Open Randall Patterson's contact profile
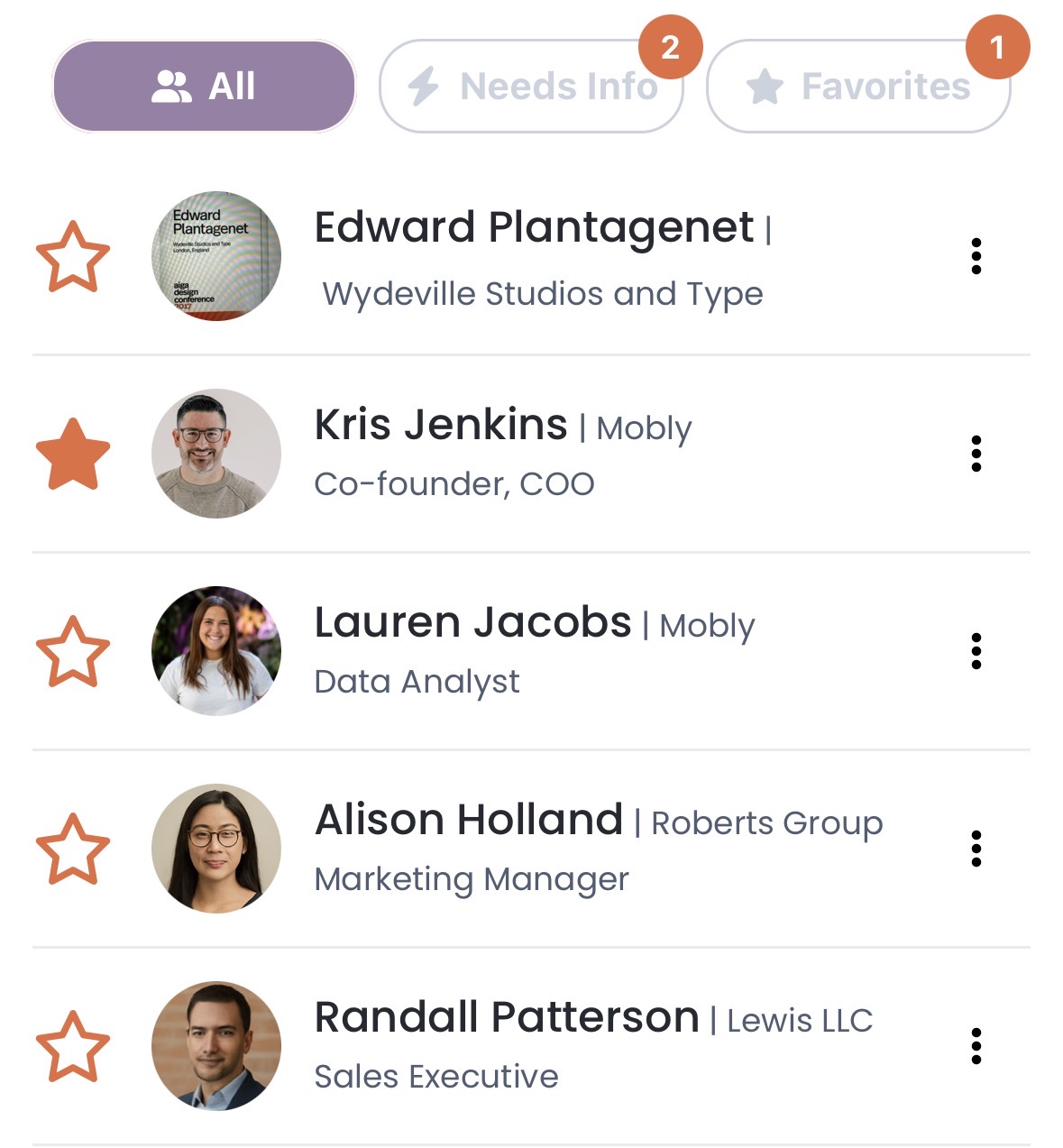The image size is (1063, 1148). coord(506,1017)
